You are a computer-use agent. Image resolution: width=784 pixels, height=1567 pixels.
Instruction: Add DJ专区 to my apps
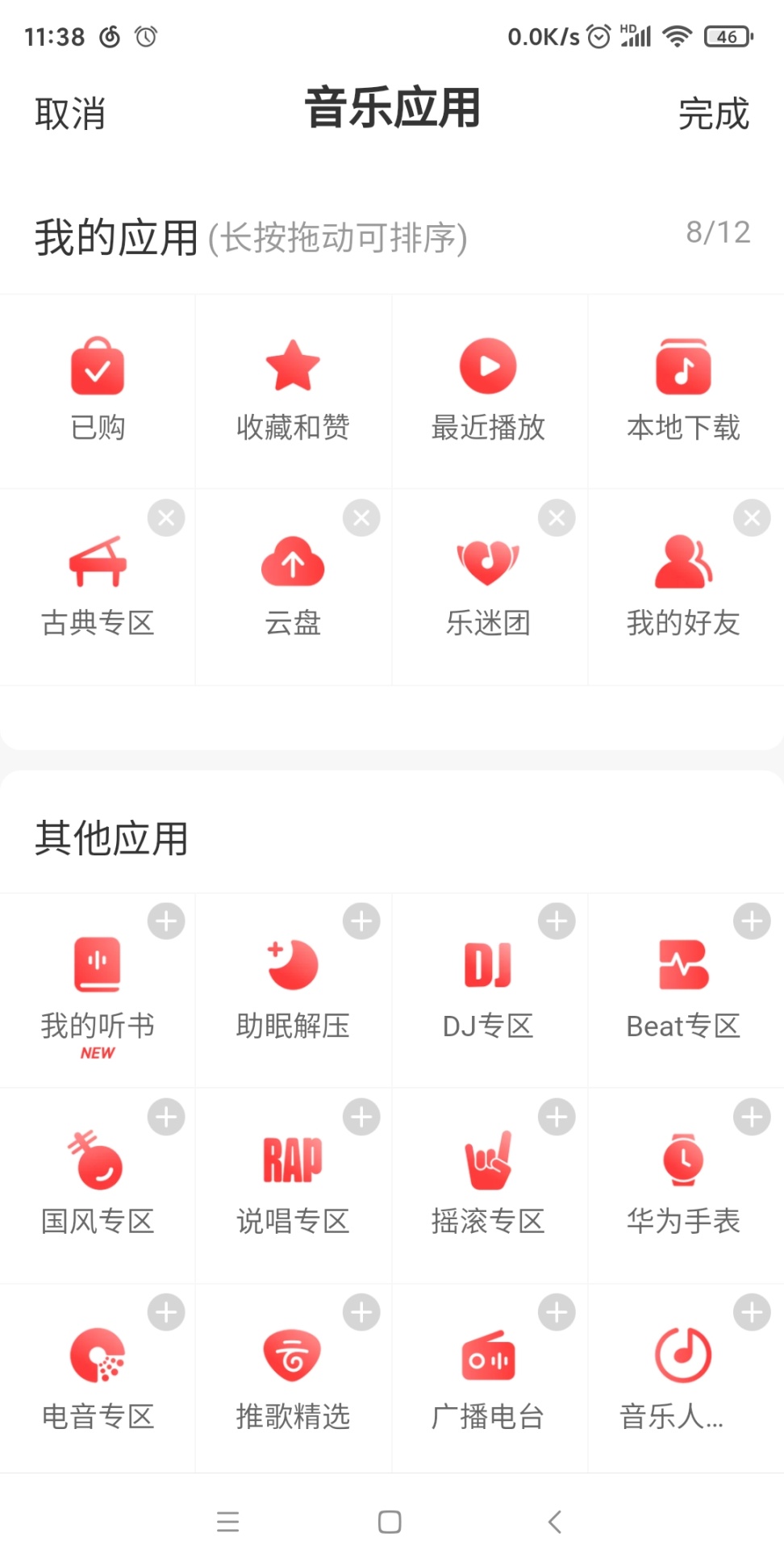557,921
